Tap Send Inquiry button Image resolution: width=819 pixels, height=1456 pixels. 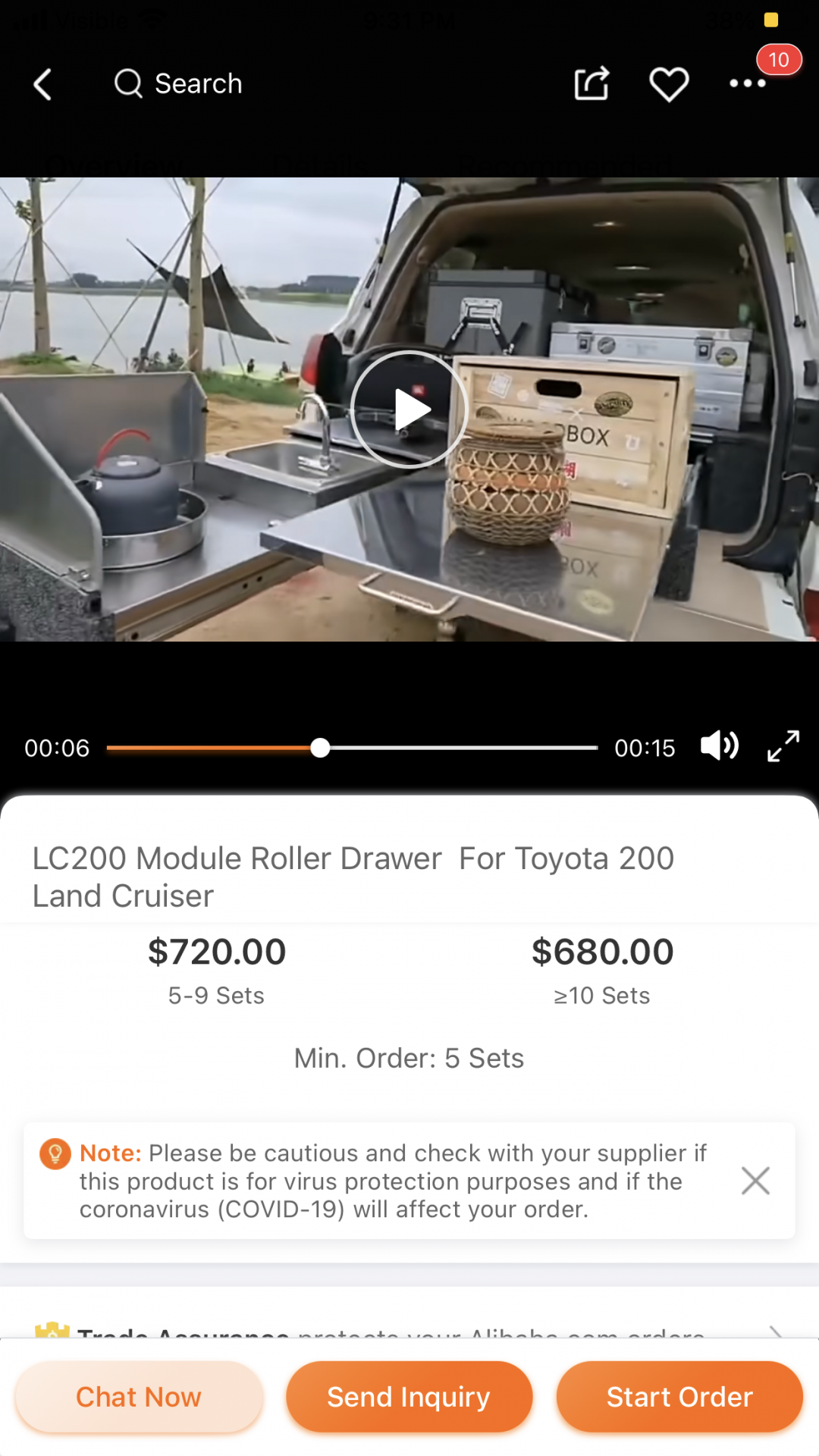[409, 1397]
